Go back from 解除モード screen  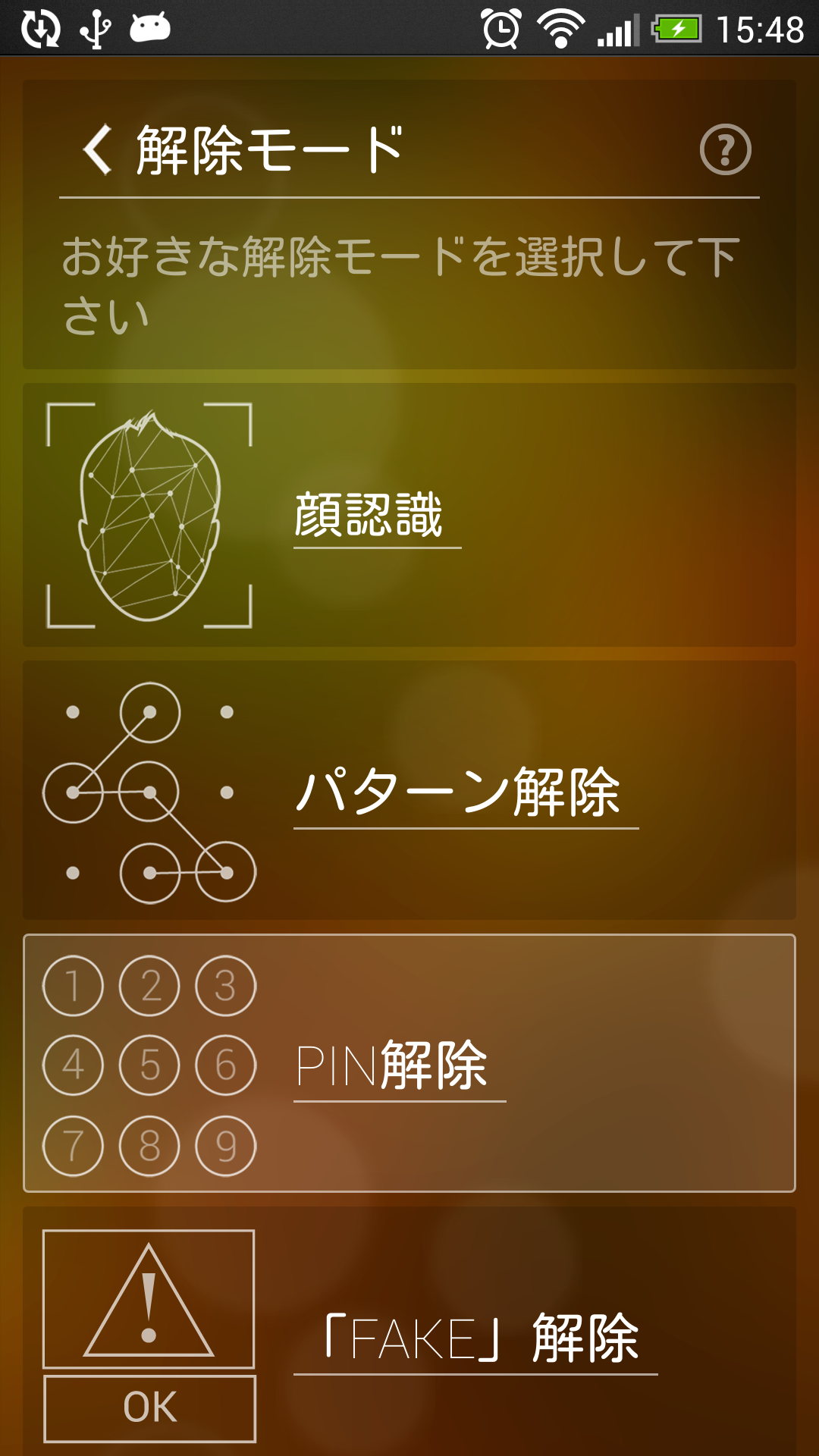tap(99, 149)
